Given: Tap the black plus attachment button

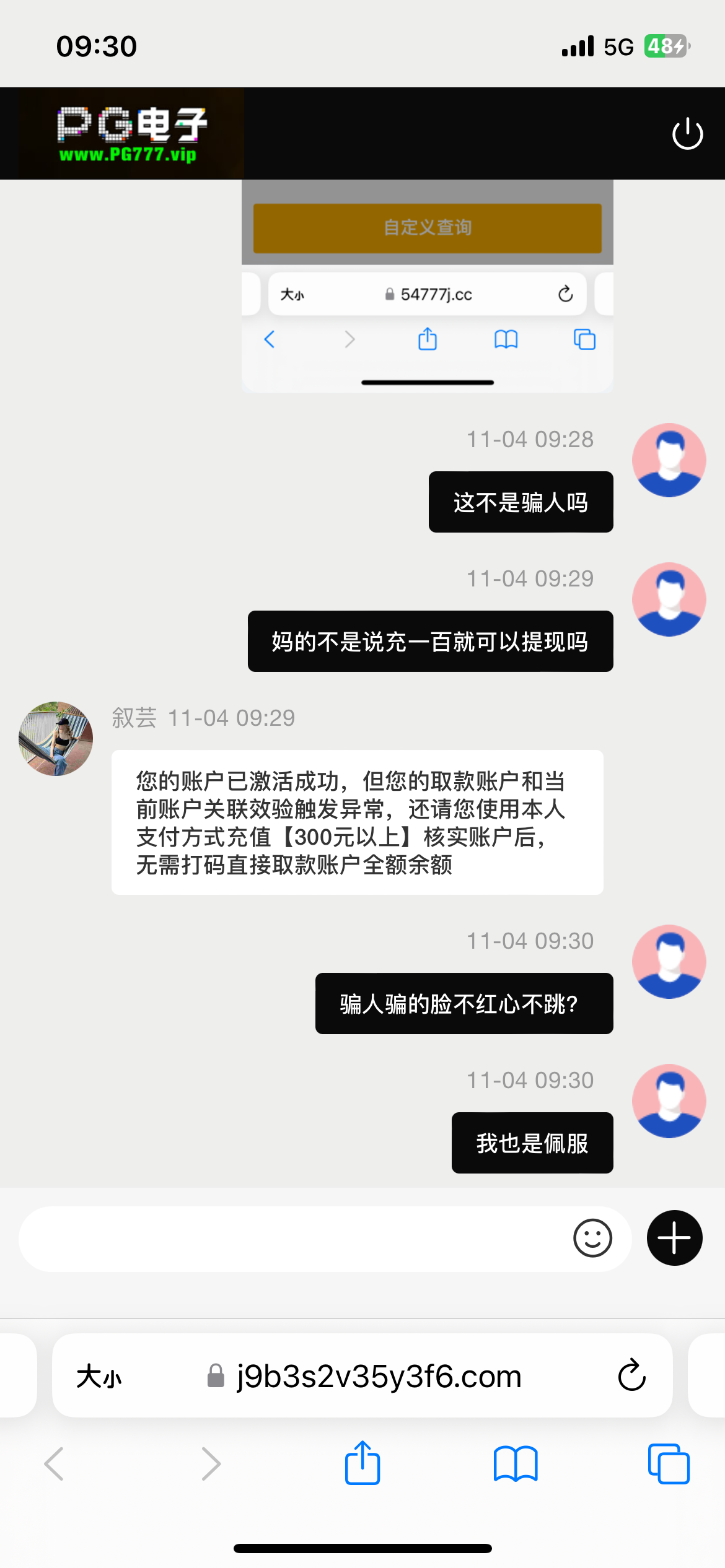Looking at the screenshot, I should tap(673, 1239).
